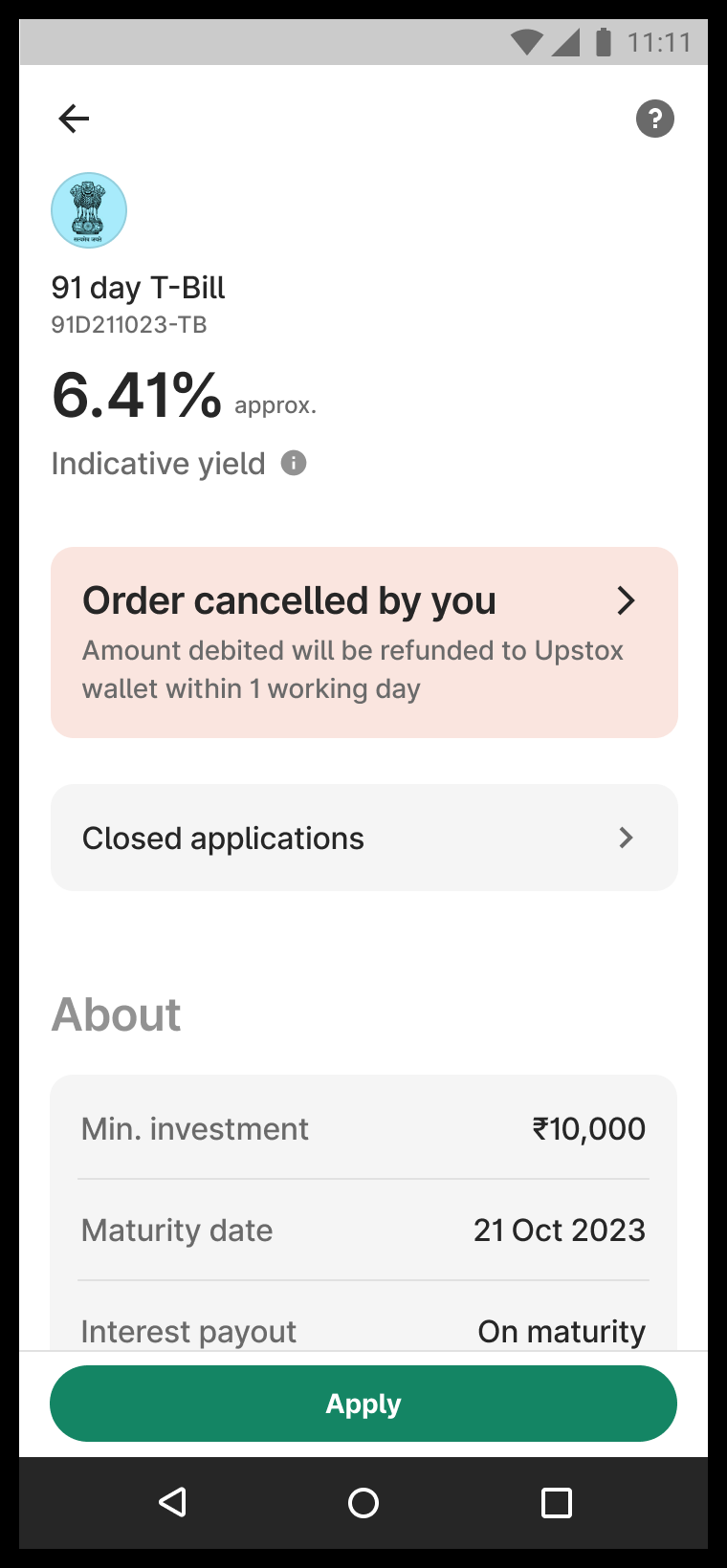Tap the Apply button
This screenshot has height=1568, width=727.
(x=363, y=1404)
